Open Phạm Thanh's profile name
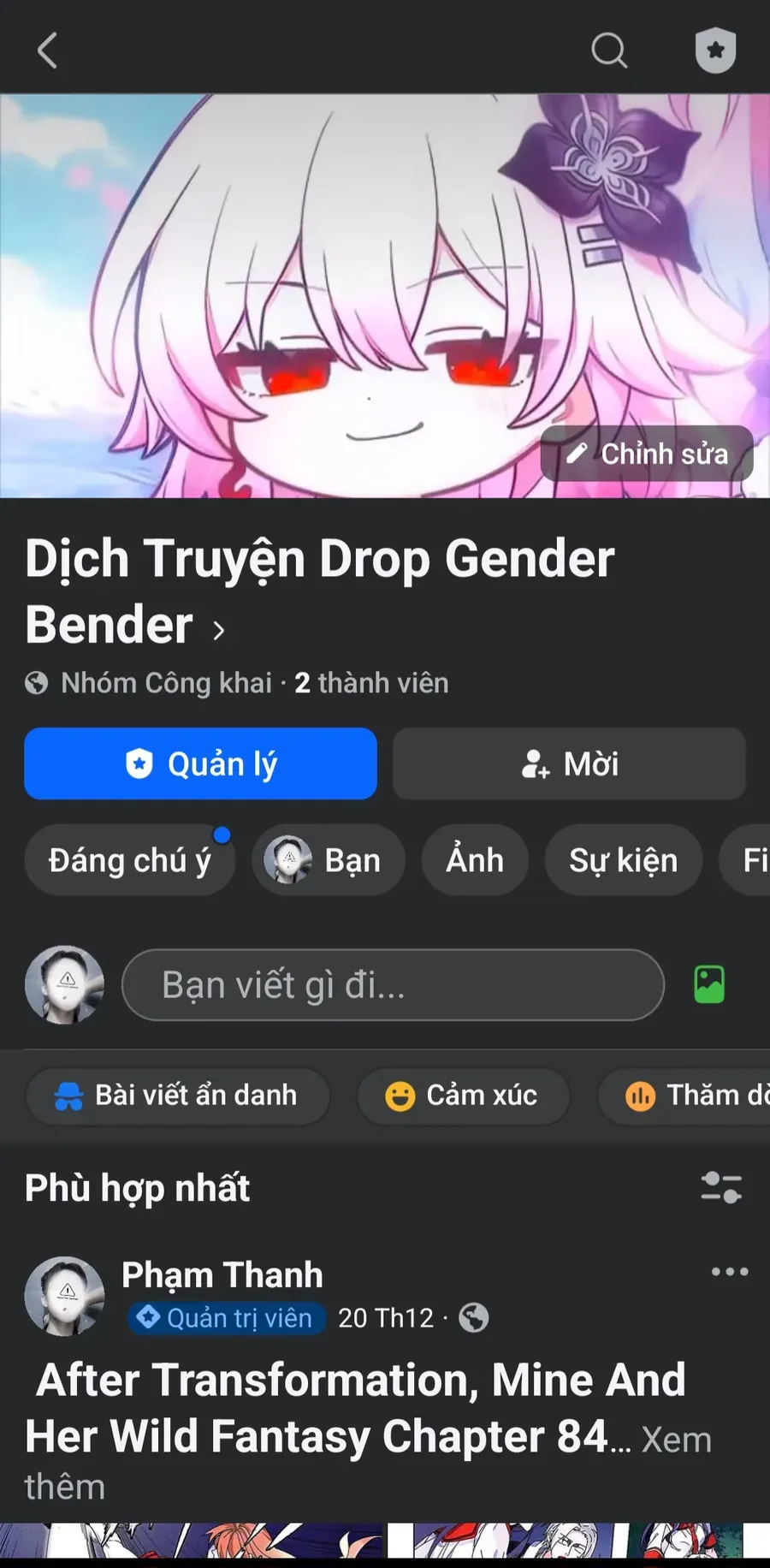 (222, 1275)
